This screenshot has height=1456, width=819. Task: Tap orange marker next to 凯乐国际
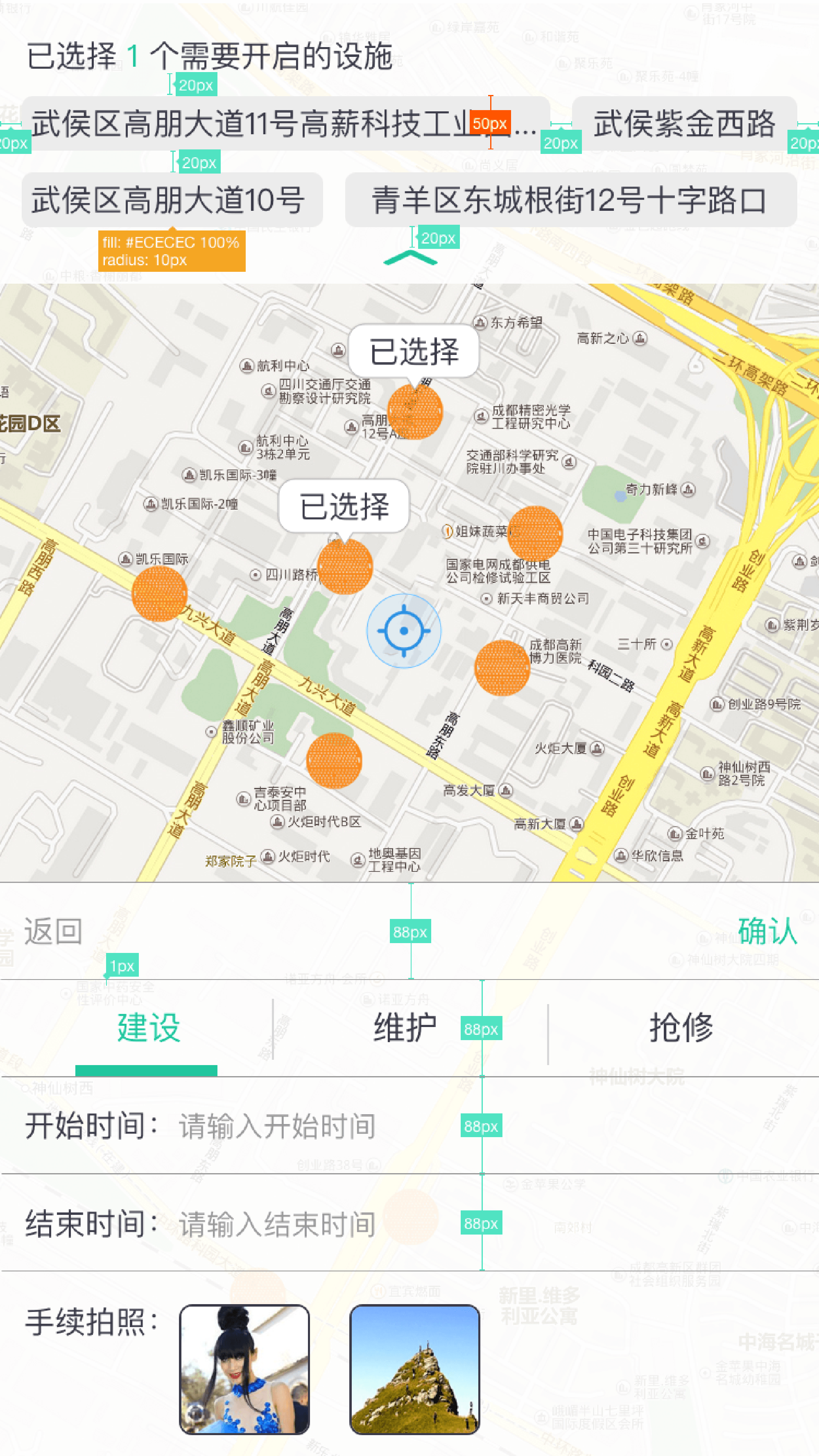(x=159, y=594)
